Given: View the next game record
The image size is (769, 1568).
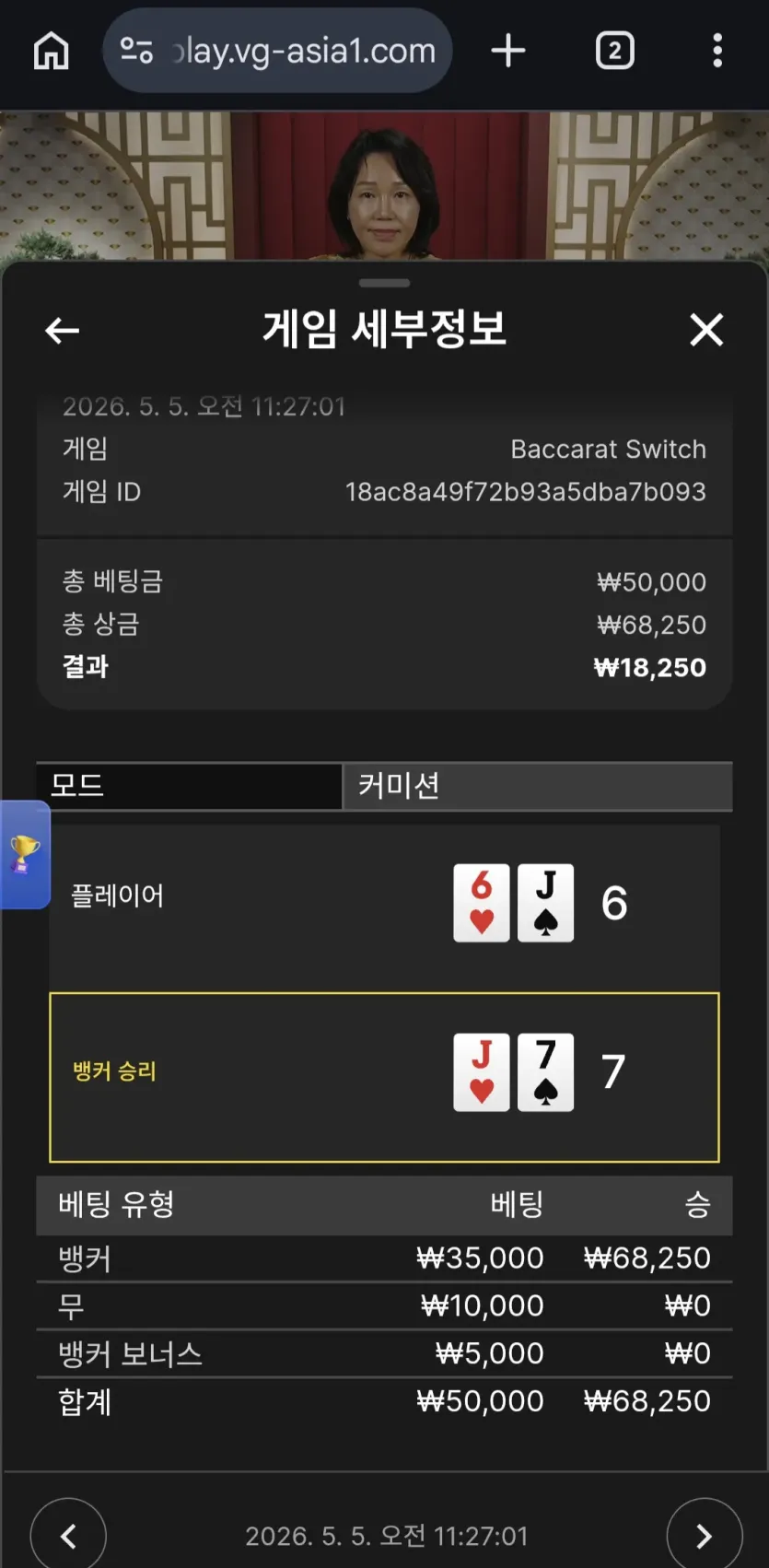Looking at the screenshot, I should click(705, 1535).
